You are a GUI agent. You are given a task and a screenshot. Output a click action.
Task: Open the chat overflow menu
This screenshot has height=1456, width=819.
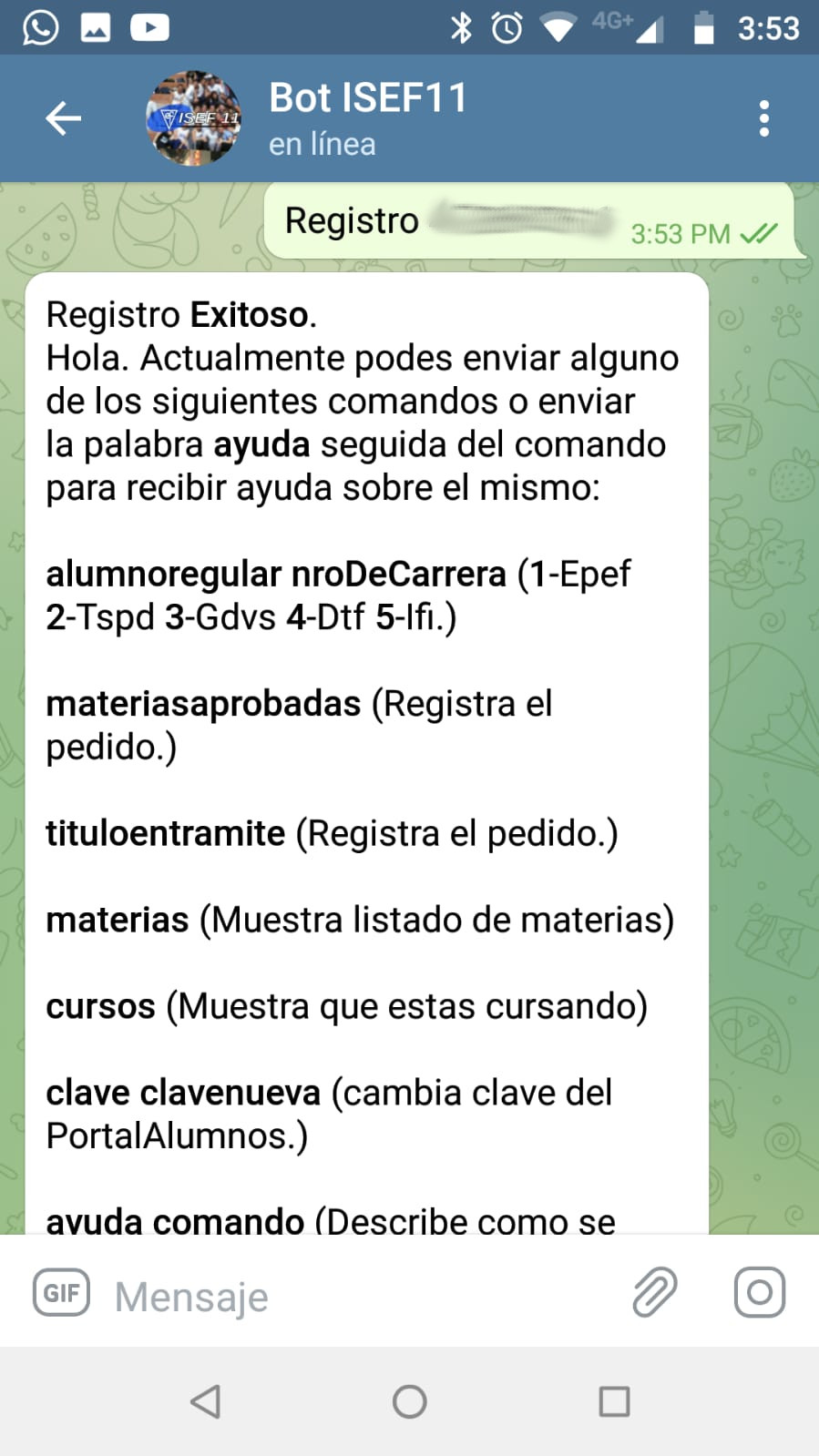click(763, 118)
